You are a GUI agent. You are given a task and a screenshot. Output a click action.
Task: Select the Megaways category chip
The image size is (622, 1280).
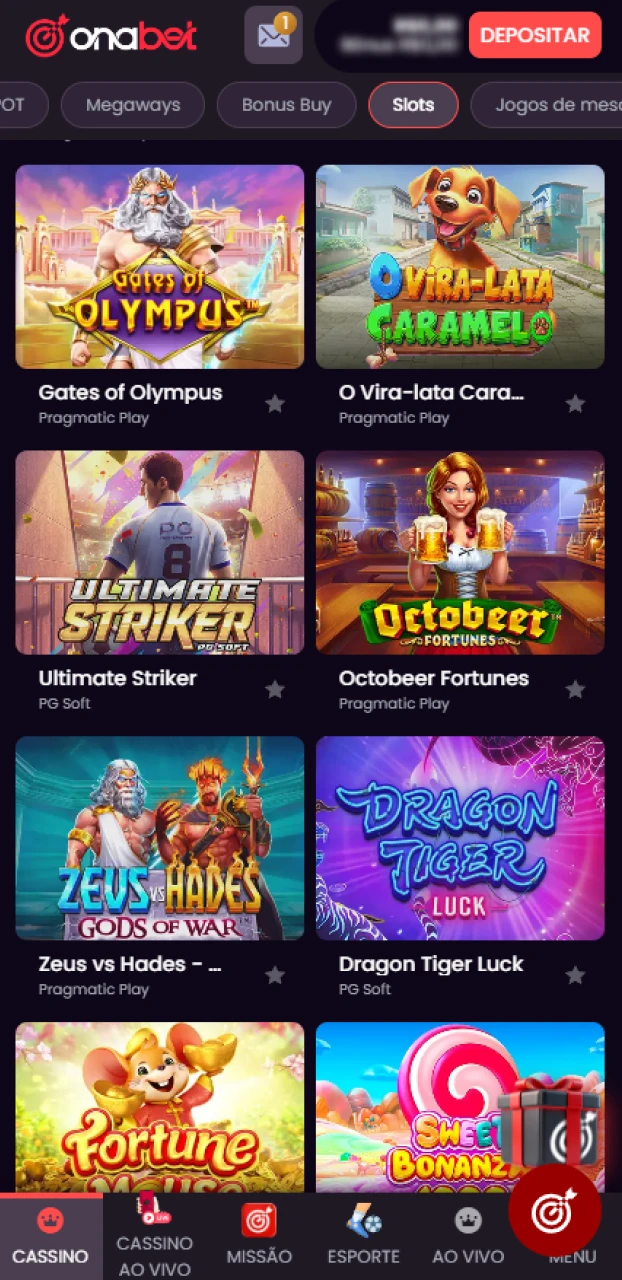coord(133,105)
